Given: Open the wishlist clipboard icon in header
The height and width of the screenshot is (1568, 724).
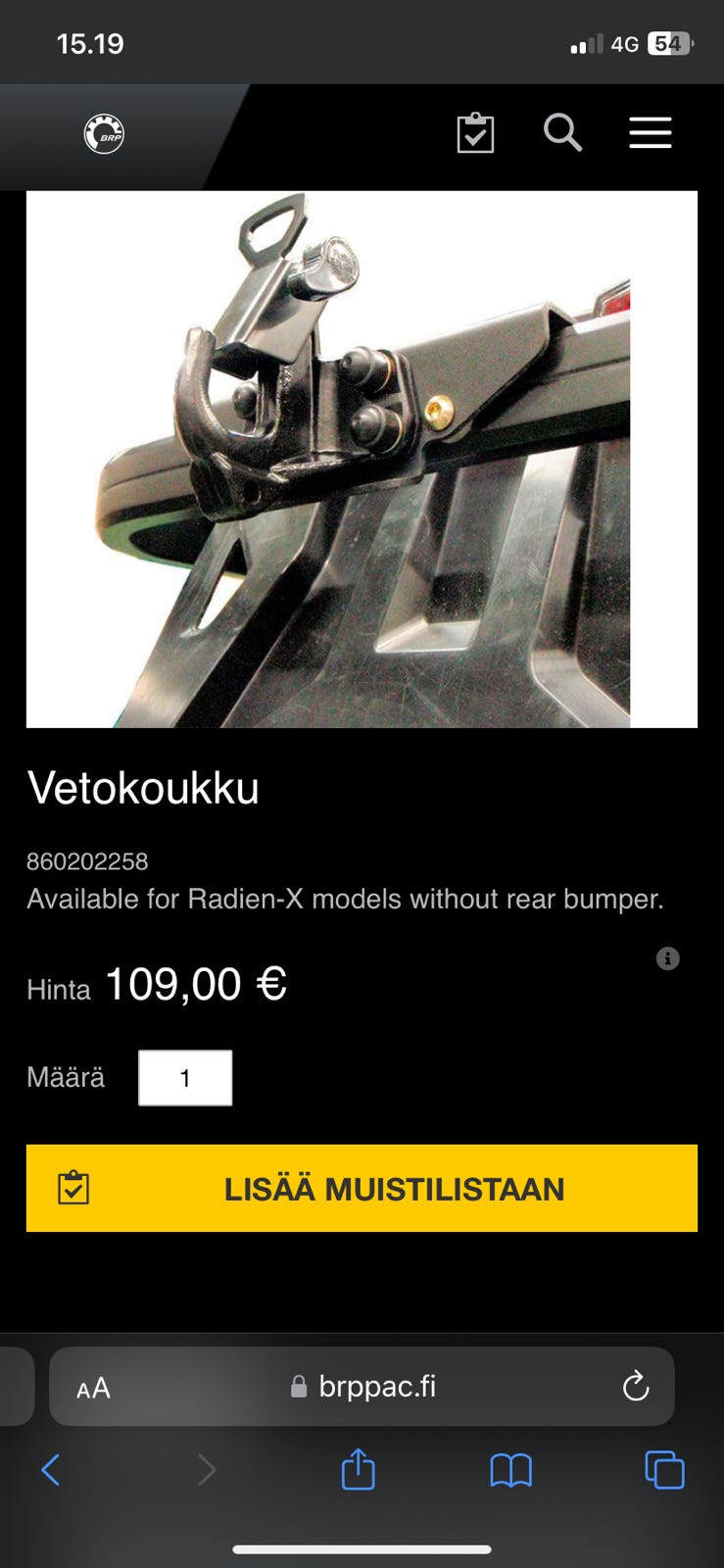Looking at the screenshot, I should (x=475, y=133).
